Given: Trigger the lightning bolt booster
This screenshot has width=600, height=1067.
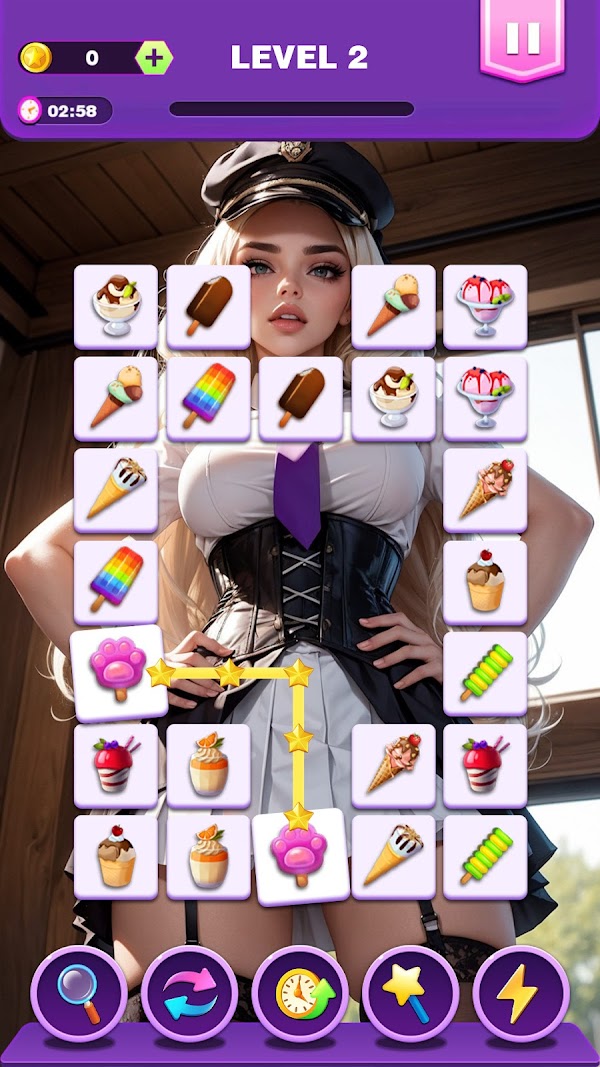Looking at the screenshot, I should point(520,994).
